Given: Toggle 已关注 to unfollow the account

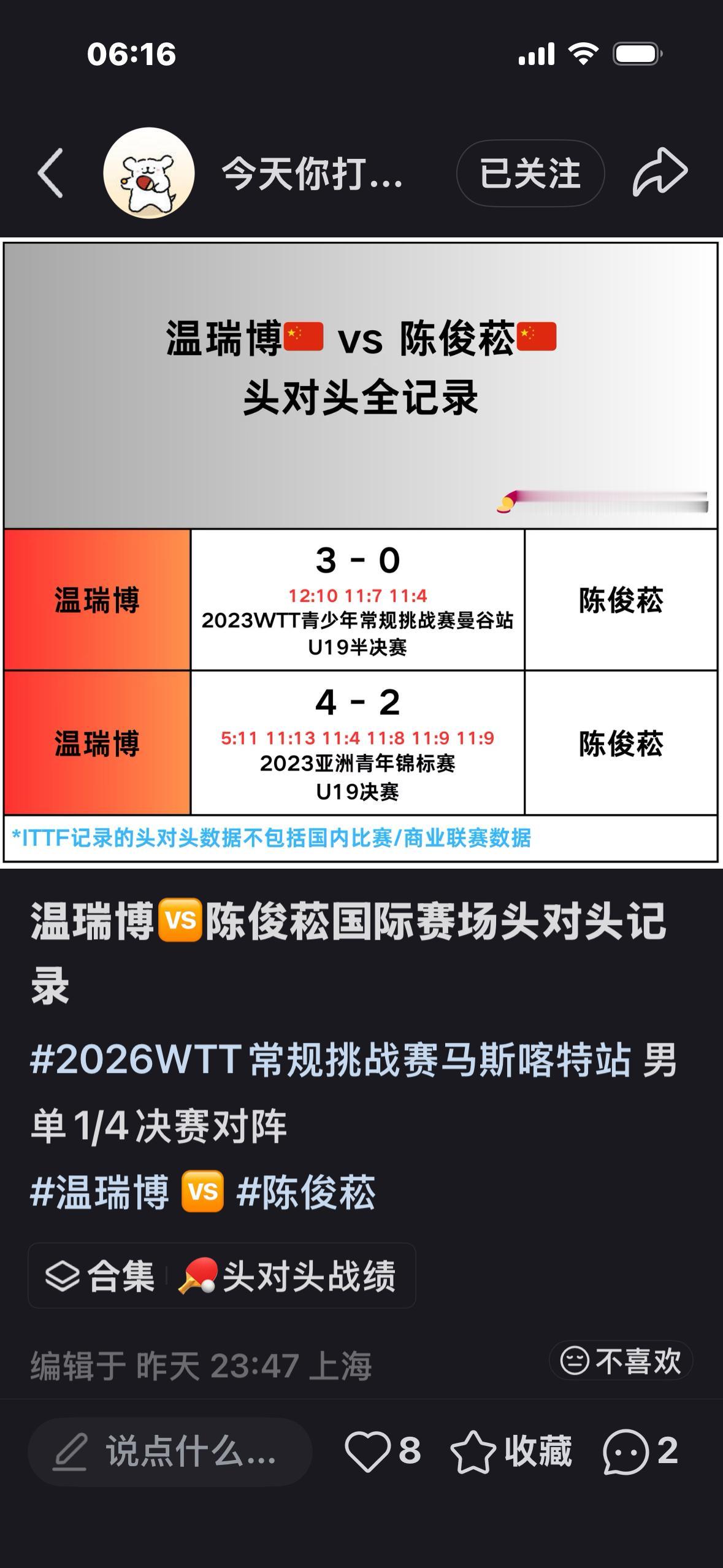Looking at the screenshot, I should [530, 174].
